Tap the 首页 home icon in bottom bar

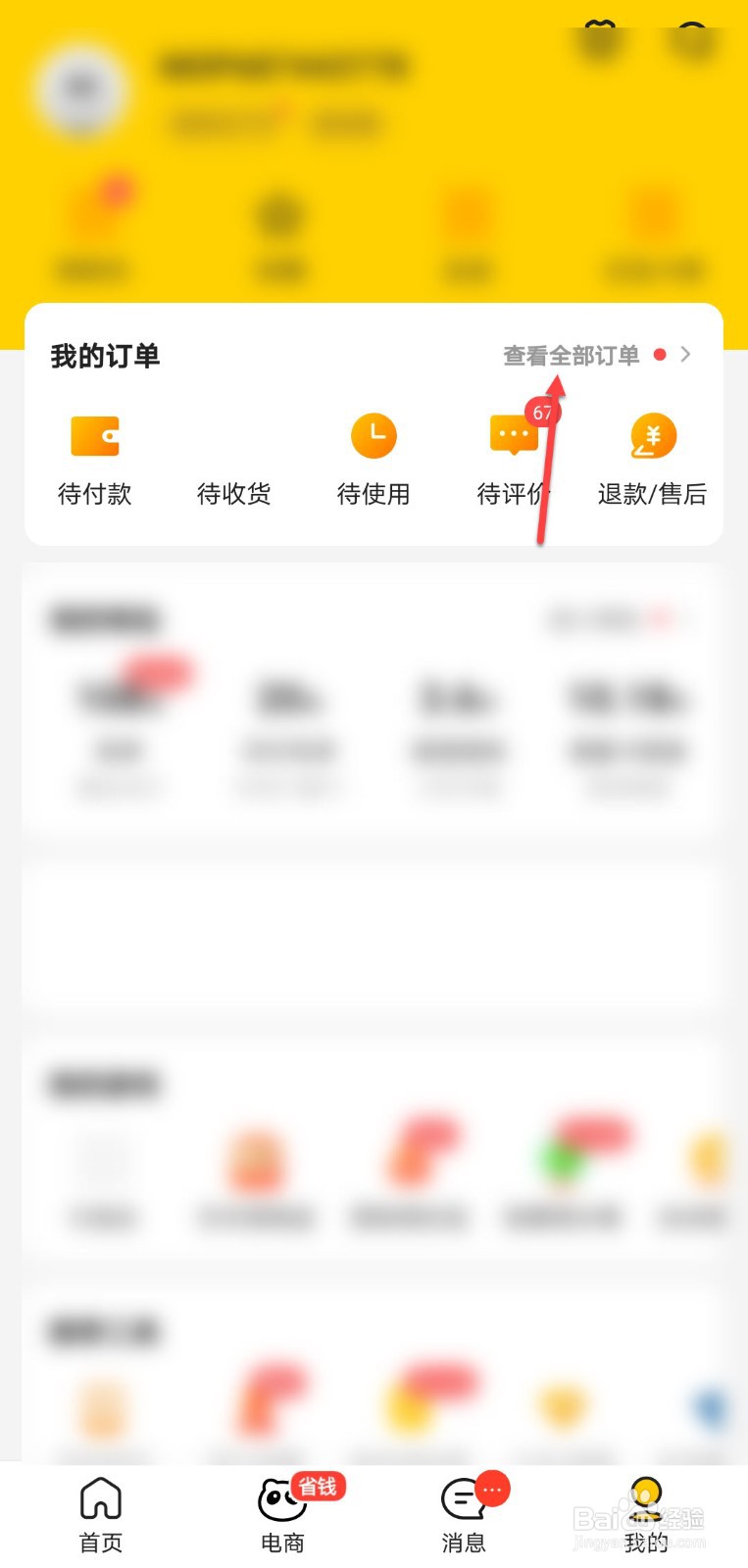tap(99, 1497)
